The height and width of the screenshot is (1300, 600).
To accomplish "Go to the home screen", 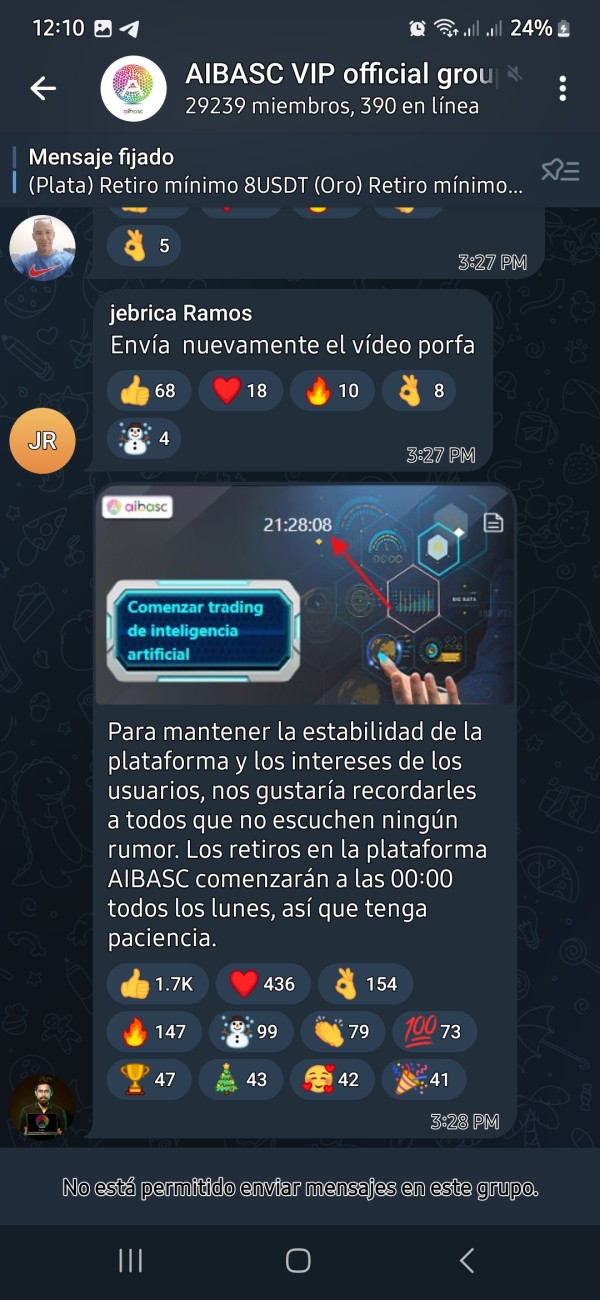I will (298, 1260).
